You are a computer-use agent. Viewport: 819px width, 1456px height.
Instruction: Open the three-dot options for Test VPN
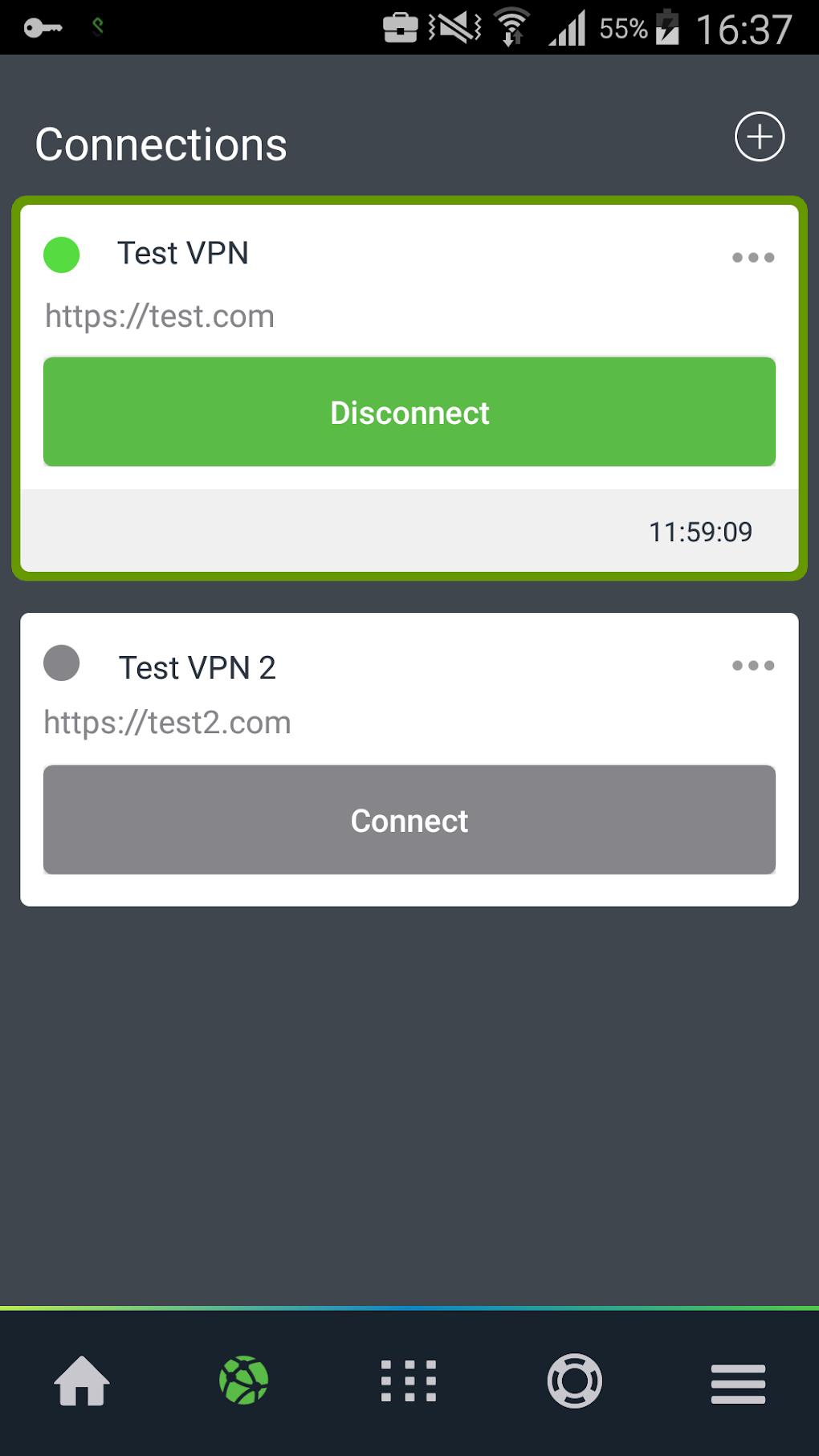(753, 258)
